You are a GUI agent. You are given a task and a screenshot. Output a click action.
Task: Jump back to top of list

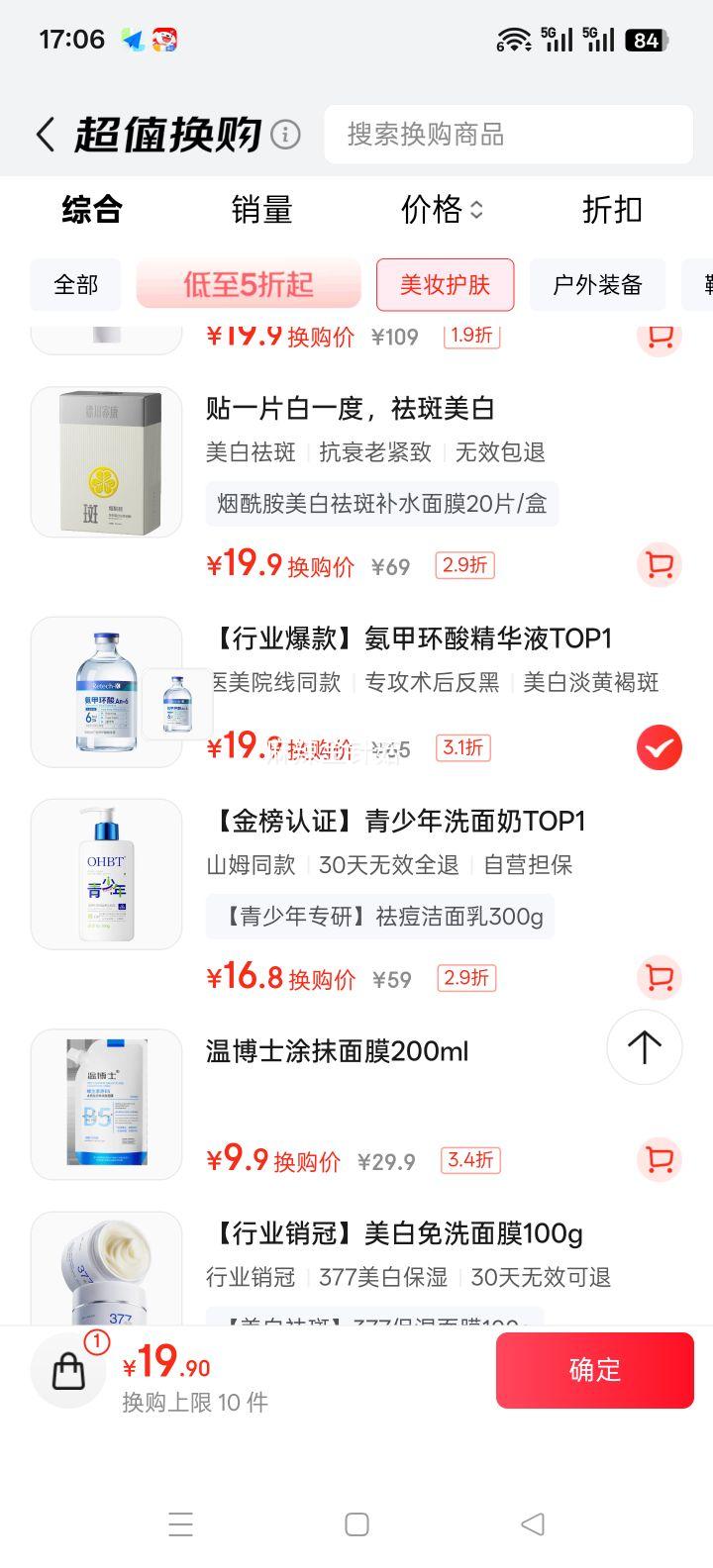click(644, 1047)
